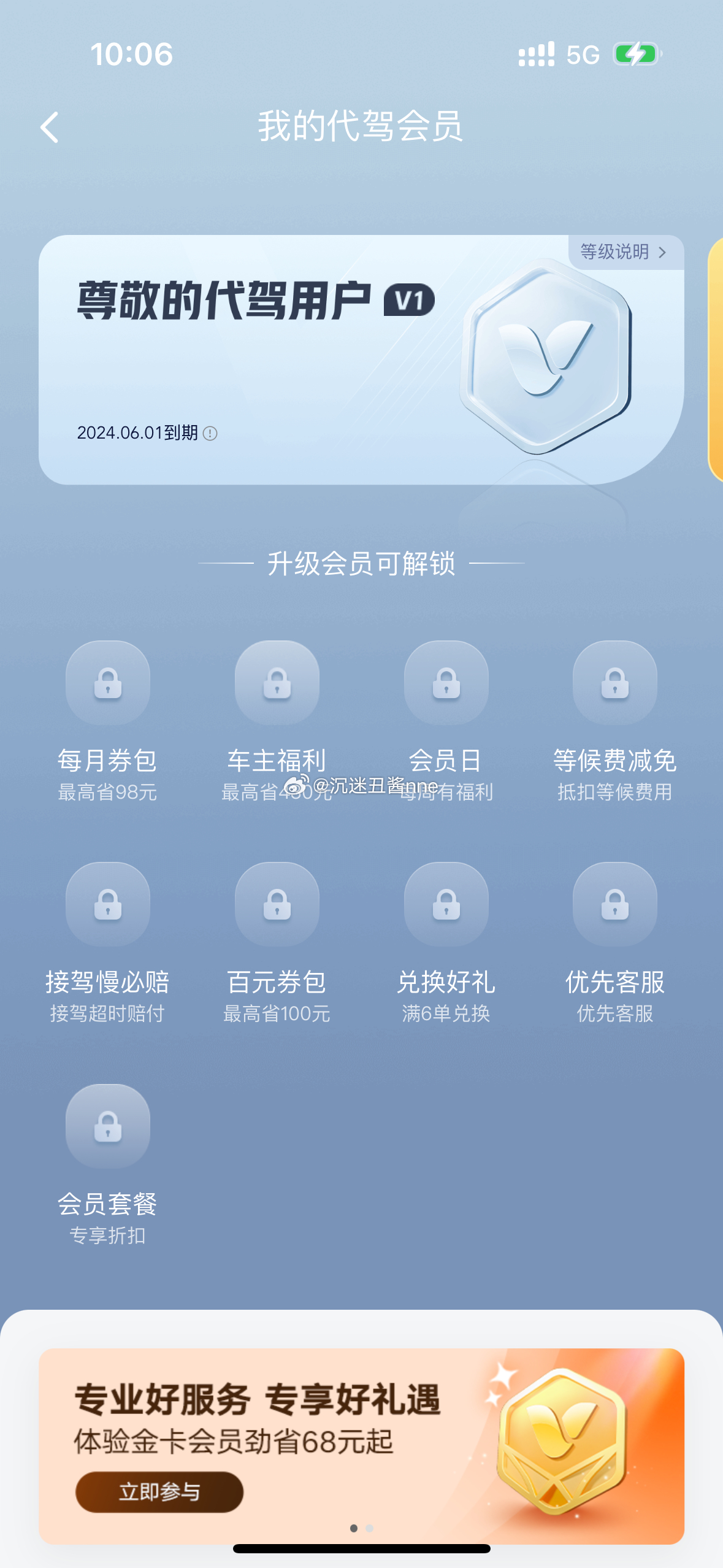723x1568 pixels.
Task: Open the 体验金卡会员 promotional banner
Action: coord(361,1446)
